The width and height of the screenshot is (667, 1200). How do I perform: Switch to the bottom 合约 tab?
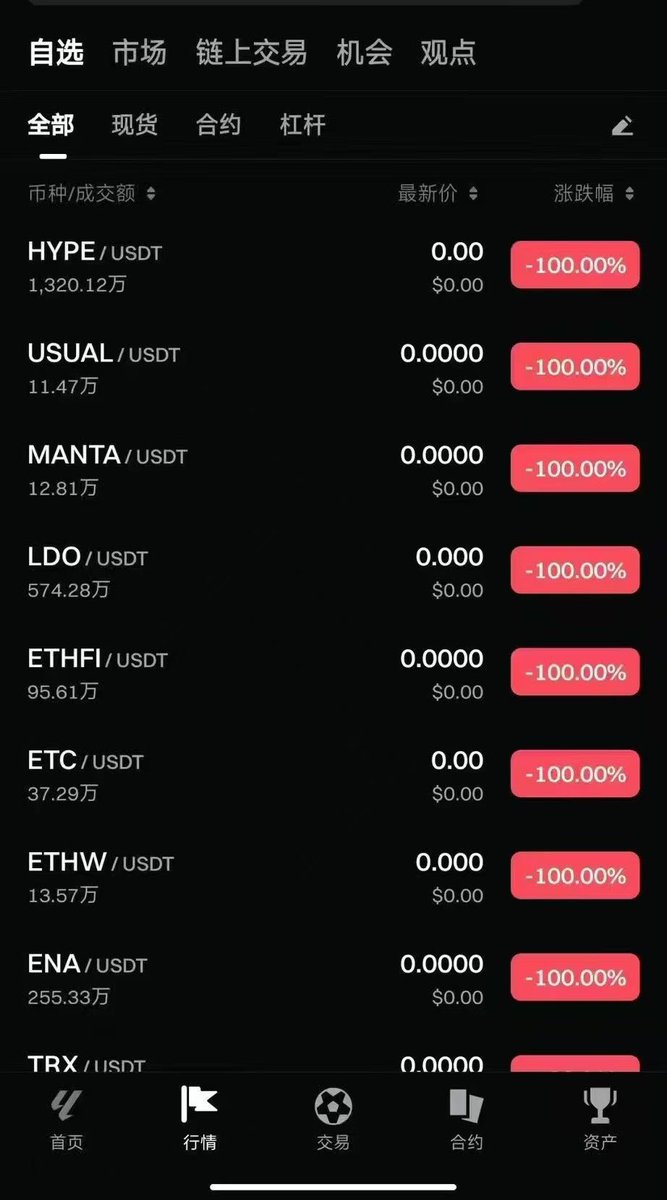466,1120
